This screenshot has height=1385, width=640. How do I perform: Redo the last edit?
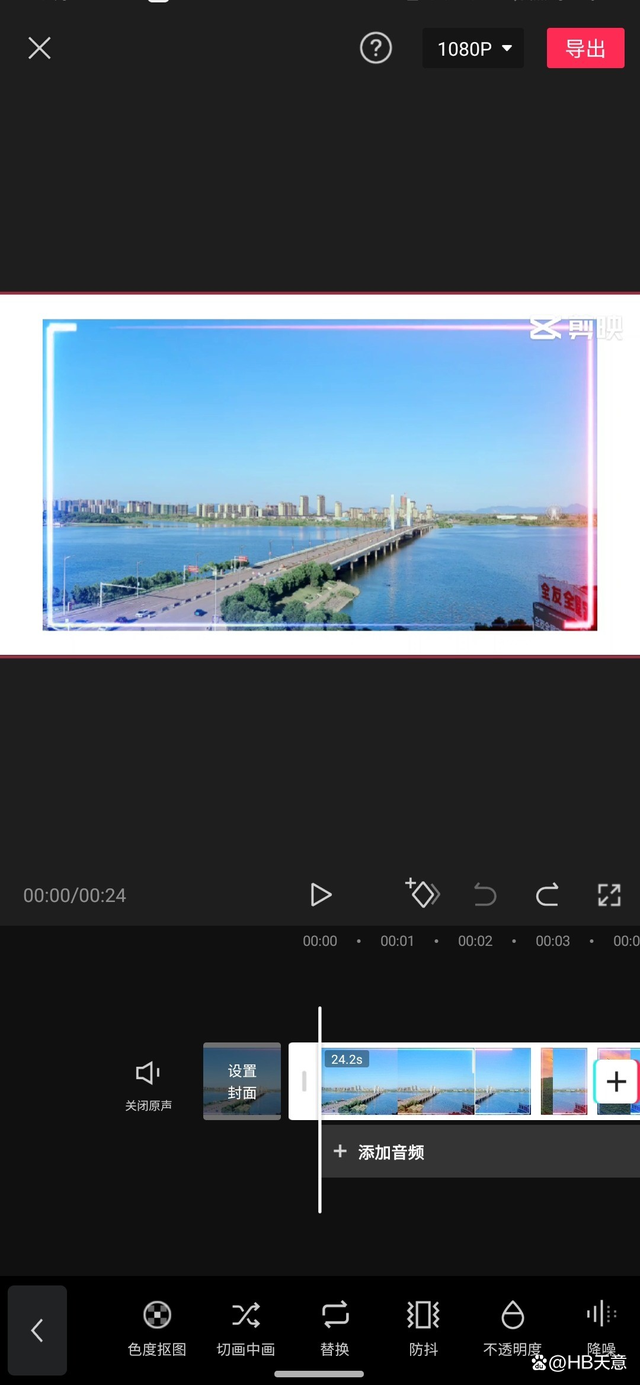click(x=547, y=895)
